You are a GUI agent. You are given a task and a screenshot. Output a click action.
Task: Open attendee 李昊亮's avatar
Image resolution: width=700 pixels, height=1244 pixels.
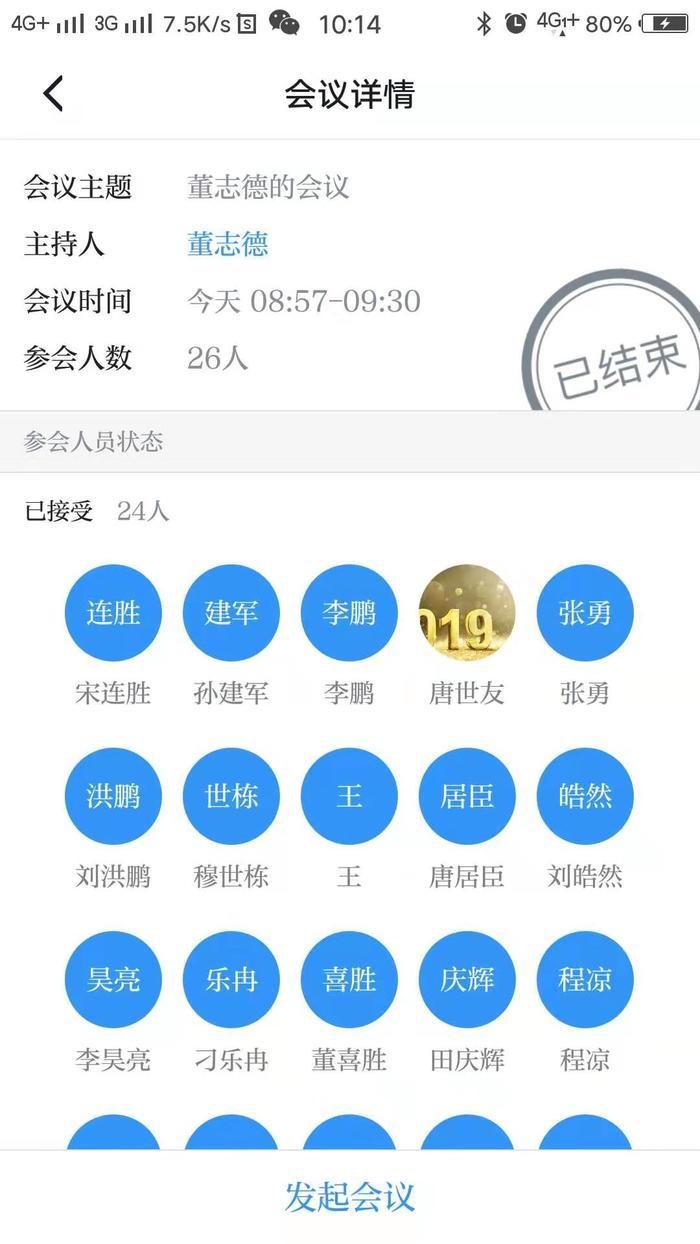pos(113,980)
